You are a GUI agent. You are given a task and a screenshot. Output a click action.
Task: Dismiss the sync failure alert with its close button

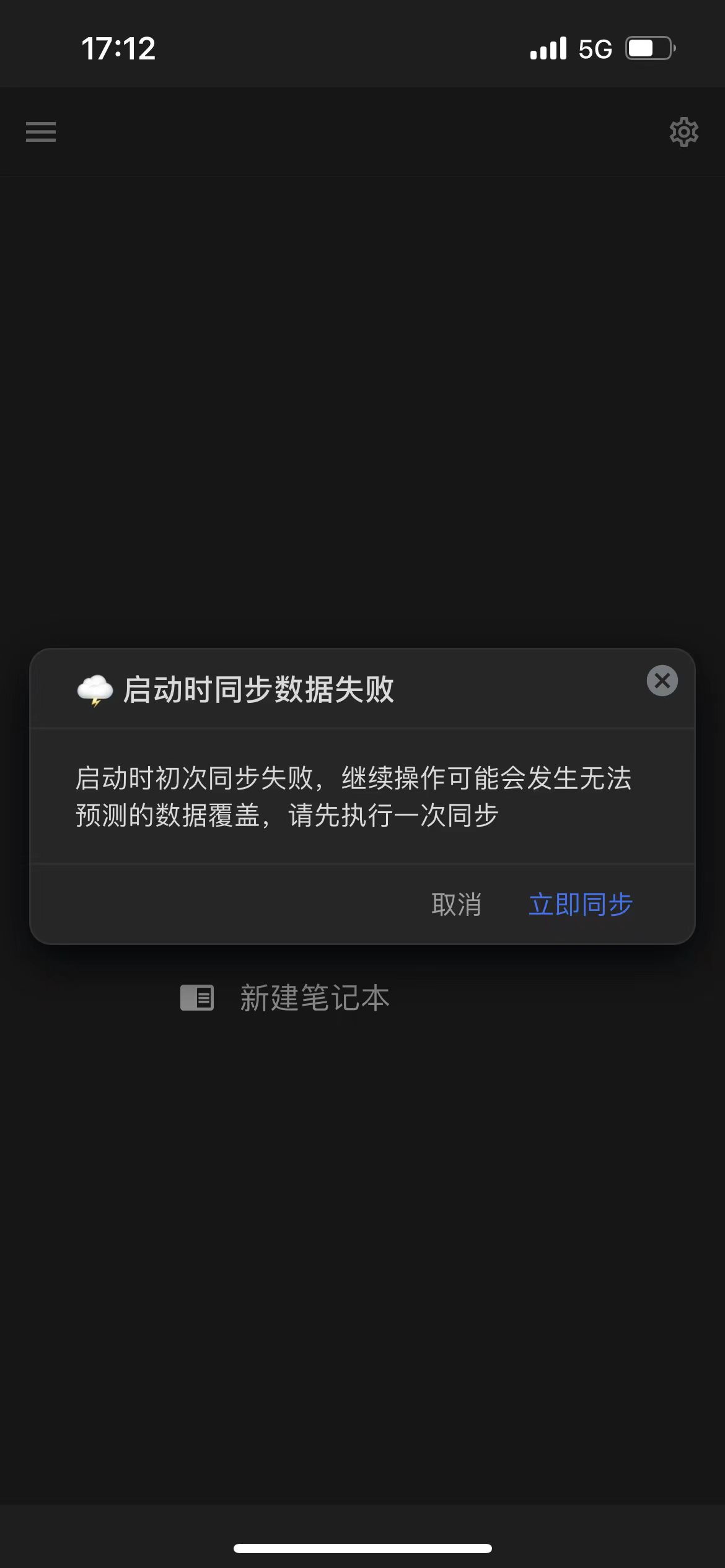coord(662,681)
